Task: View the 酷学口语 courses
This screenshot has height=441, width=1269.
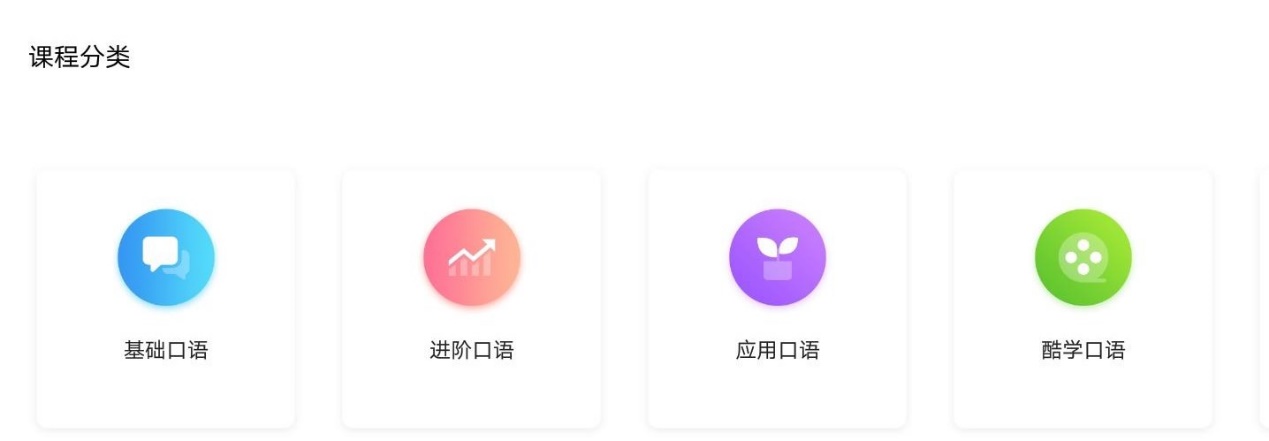Action: pos(1082,298)
